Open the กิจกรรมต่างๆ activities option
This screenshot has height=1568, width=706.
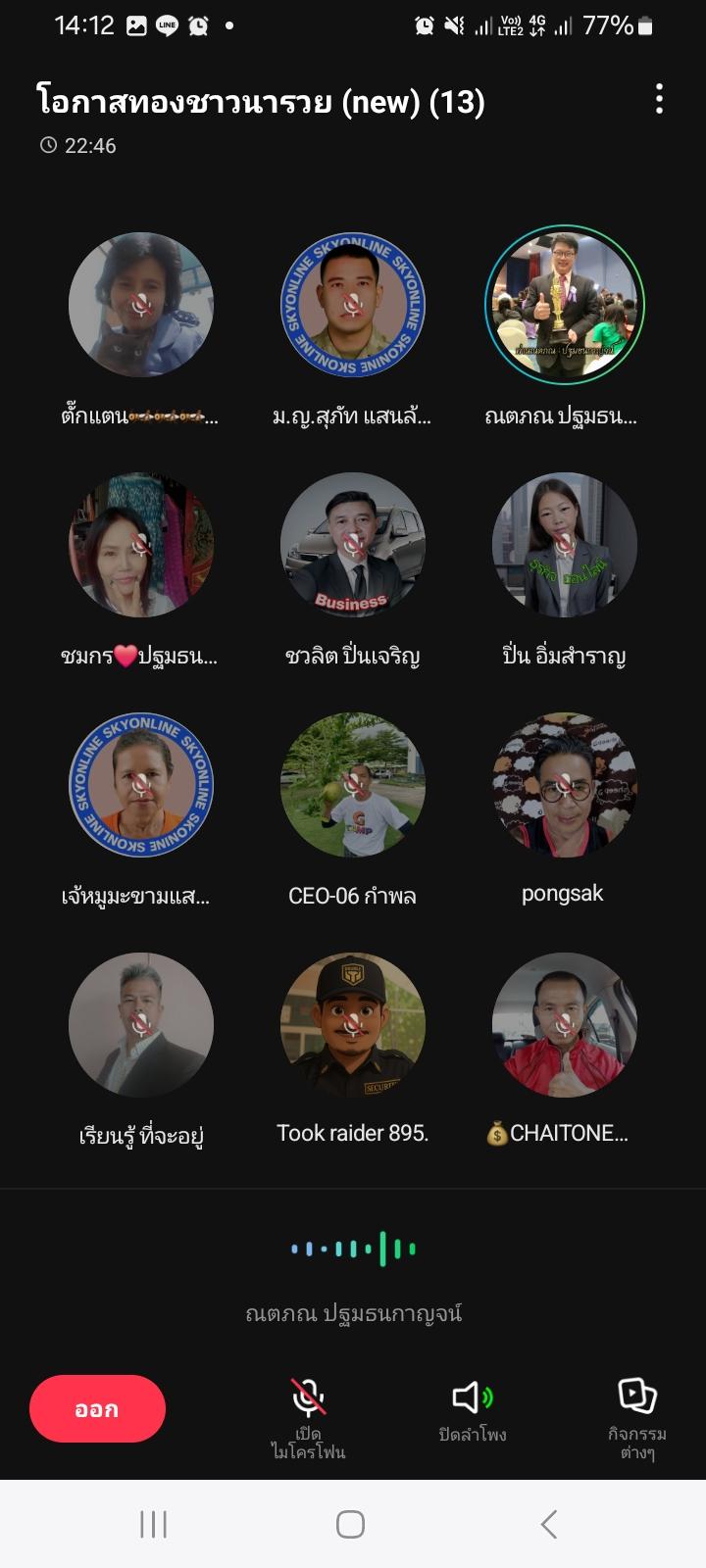[x=636, y=1417]
